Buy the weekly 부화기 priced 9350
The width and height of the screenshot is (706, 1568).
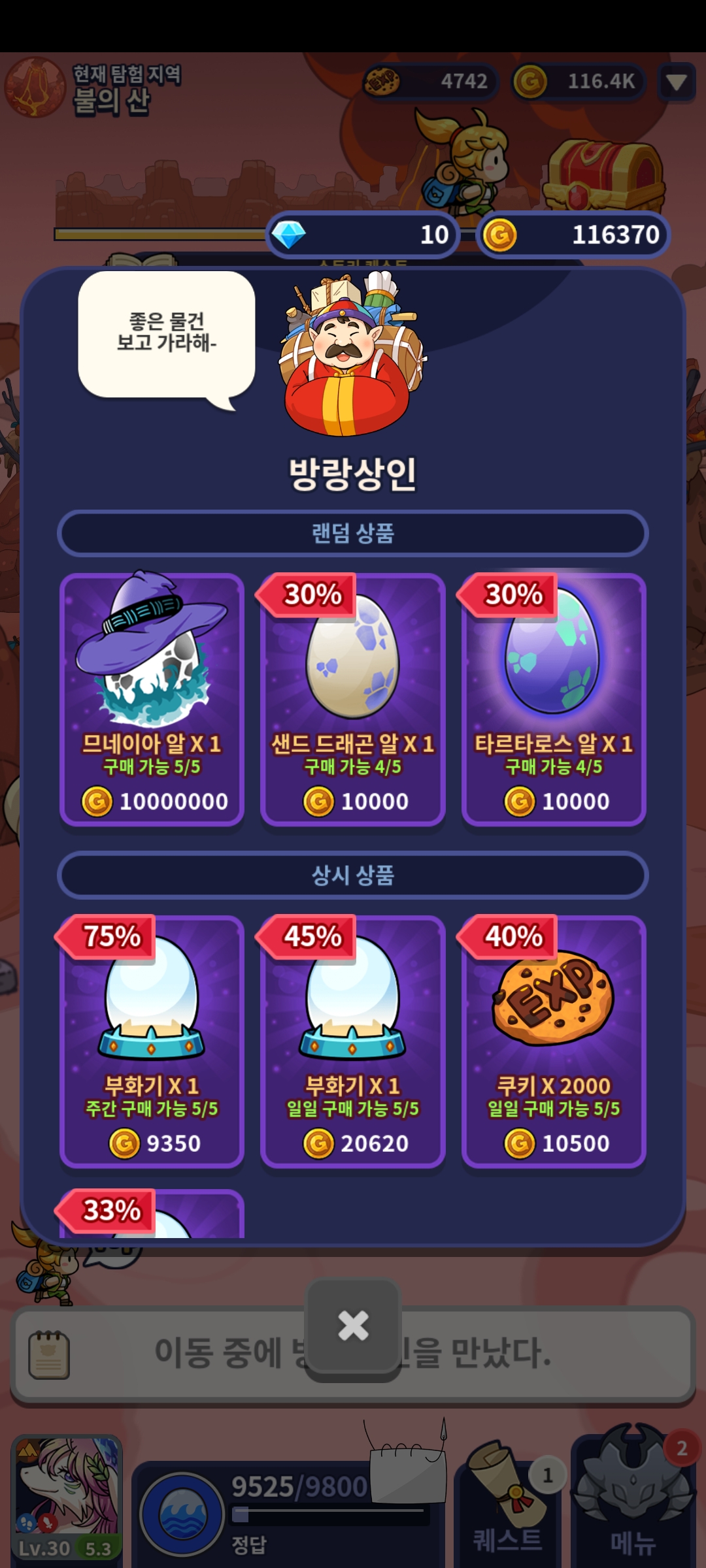(x=152, y=1042)
